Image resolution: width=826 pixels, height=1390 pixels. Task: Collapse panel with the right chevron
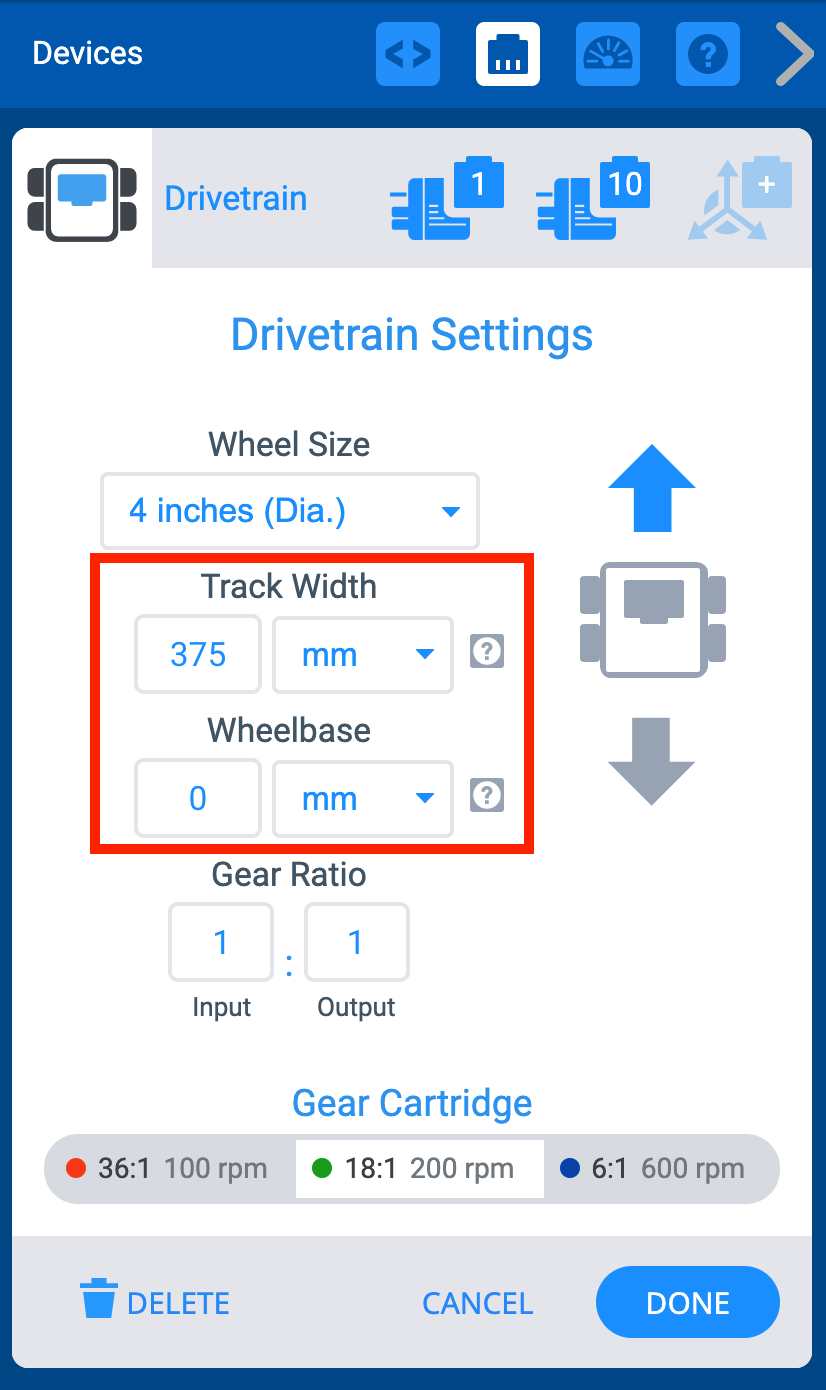tap(795, 54)
